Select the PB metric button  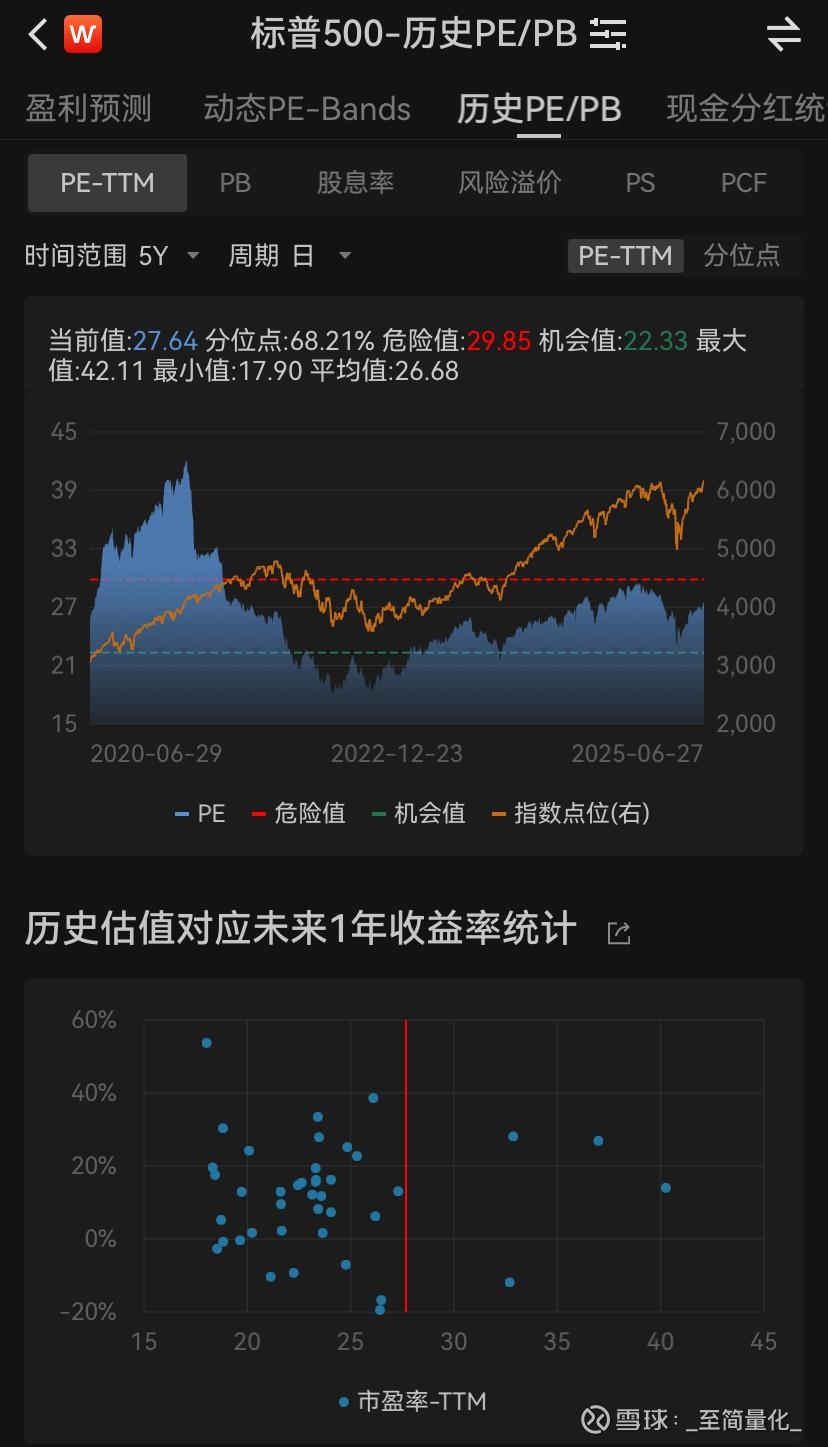(x=234, y=183)
